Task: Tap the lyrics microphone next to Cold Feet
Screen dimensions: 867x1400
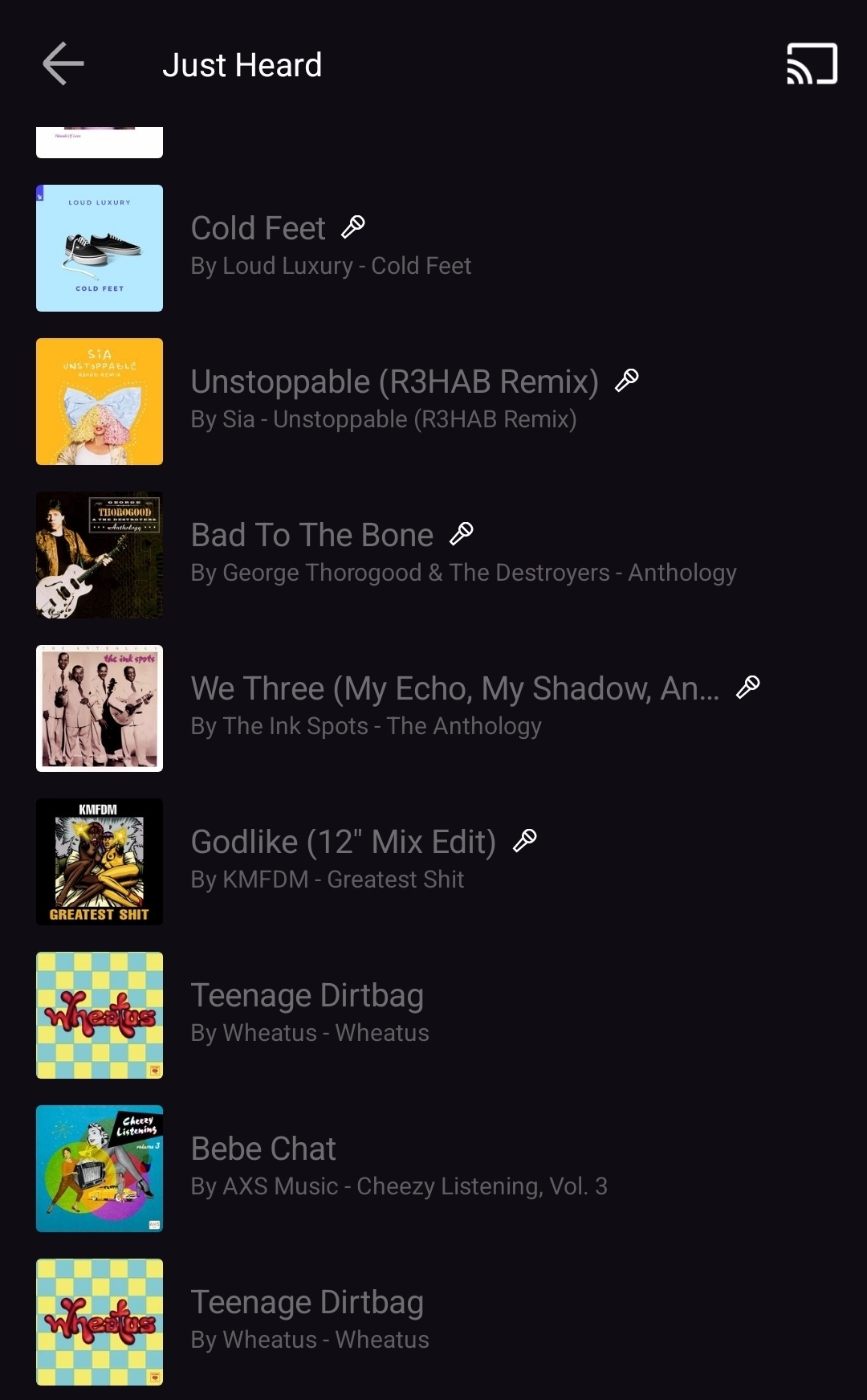Action: [353, 227]
